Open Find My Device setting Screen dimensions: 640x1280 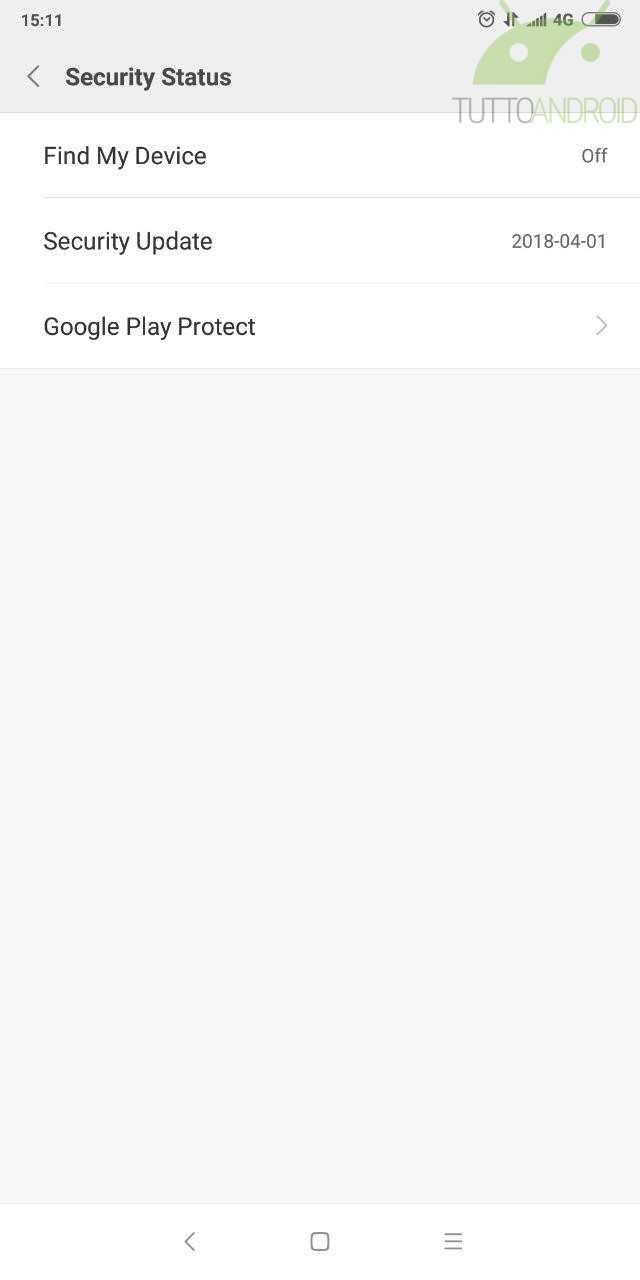coord(320,156)
